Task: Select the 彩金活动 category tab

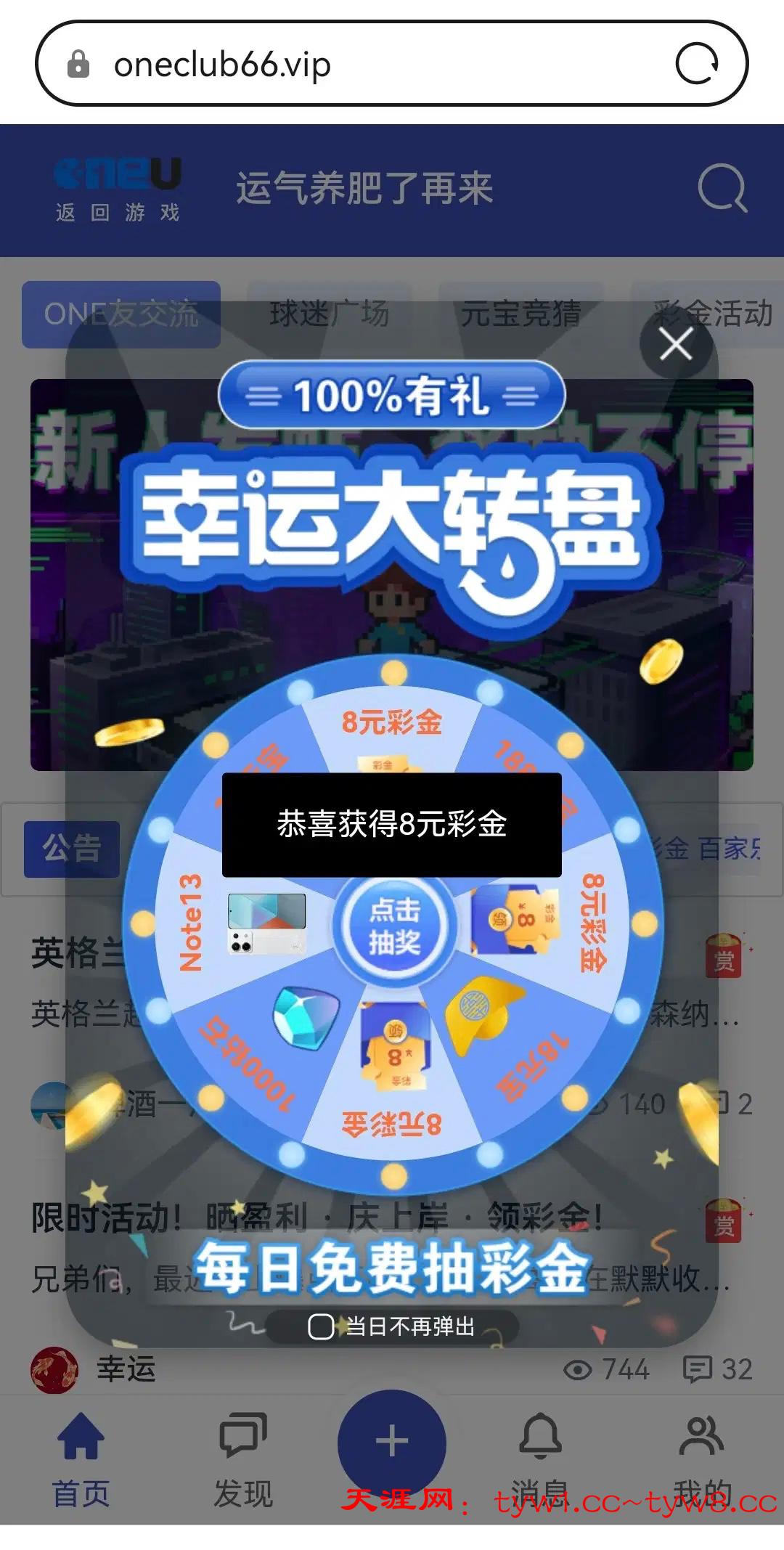Action: pyautogui.click(x=711, y=314)
